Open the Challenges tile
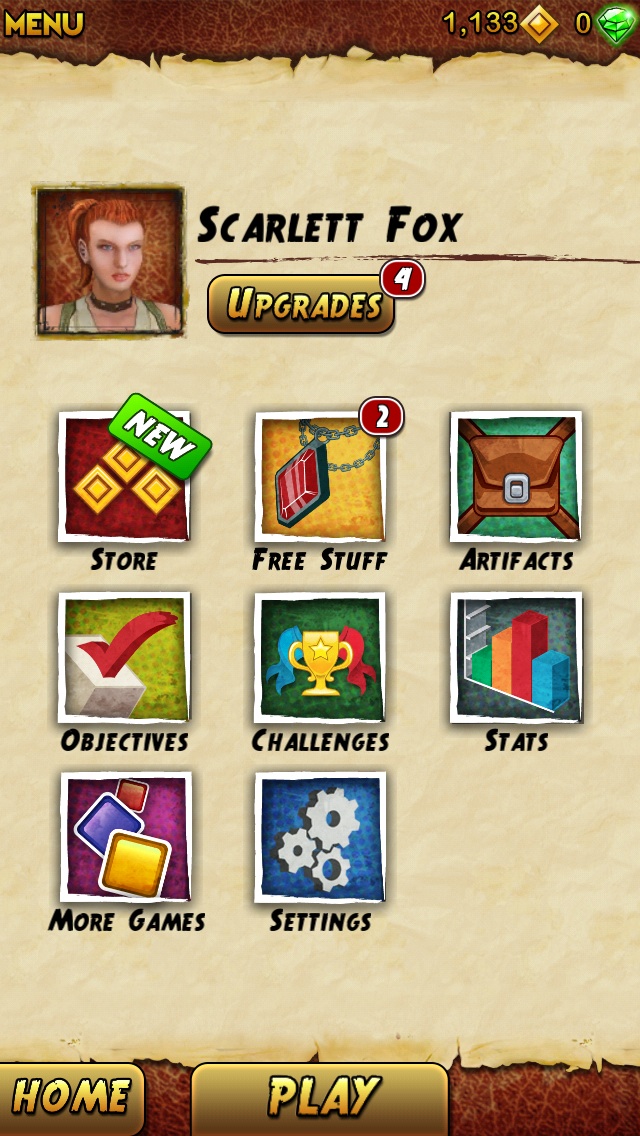This screenshot has height=1136, width=640. tap(320, 658)
